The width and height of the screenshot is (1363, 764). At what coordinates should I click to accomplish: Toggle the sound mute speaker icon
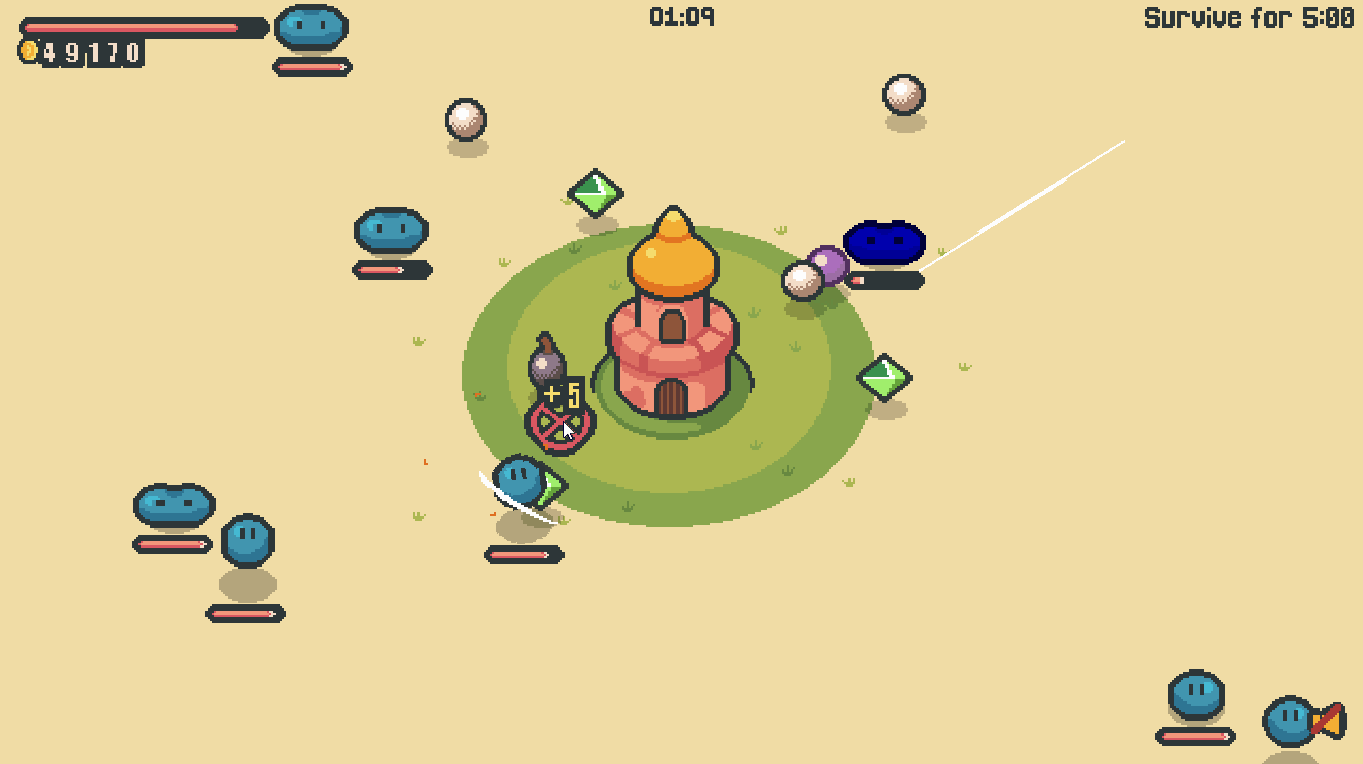point(1329,720)
